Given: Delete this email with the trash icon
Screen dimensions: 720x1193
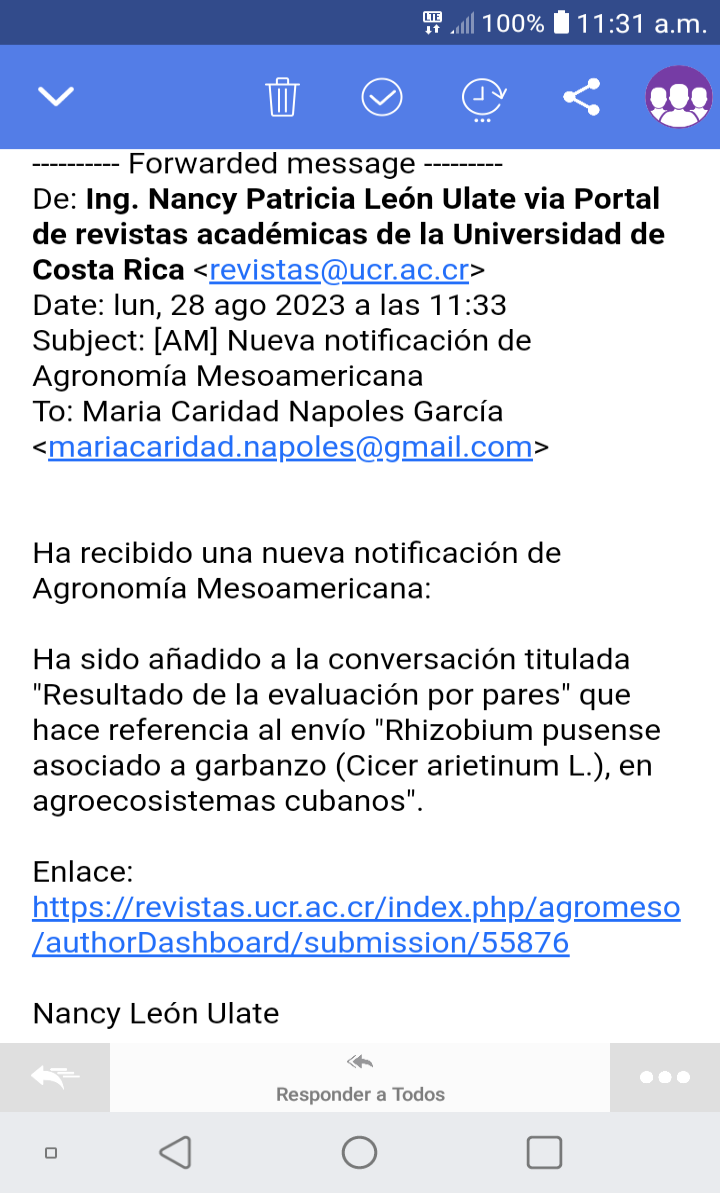Looking at the screenshot, I should (282, 97).
